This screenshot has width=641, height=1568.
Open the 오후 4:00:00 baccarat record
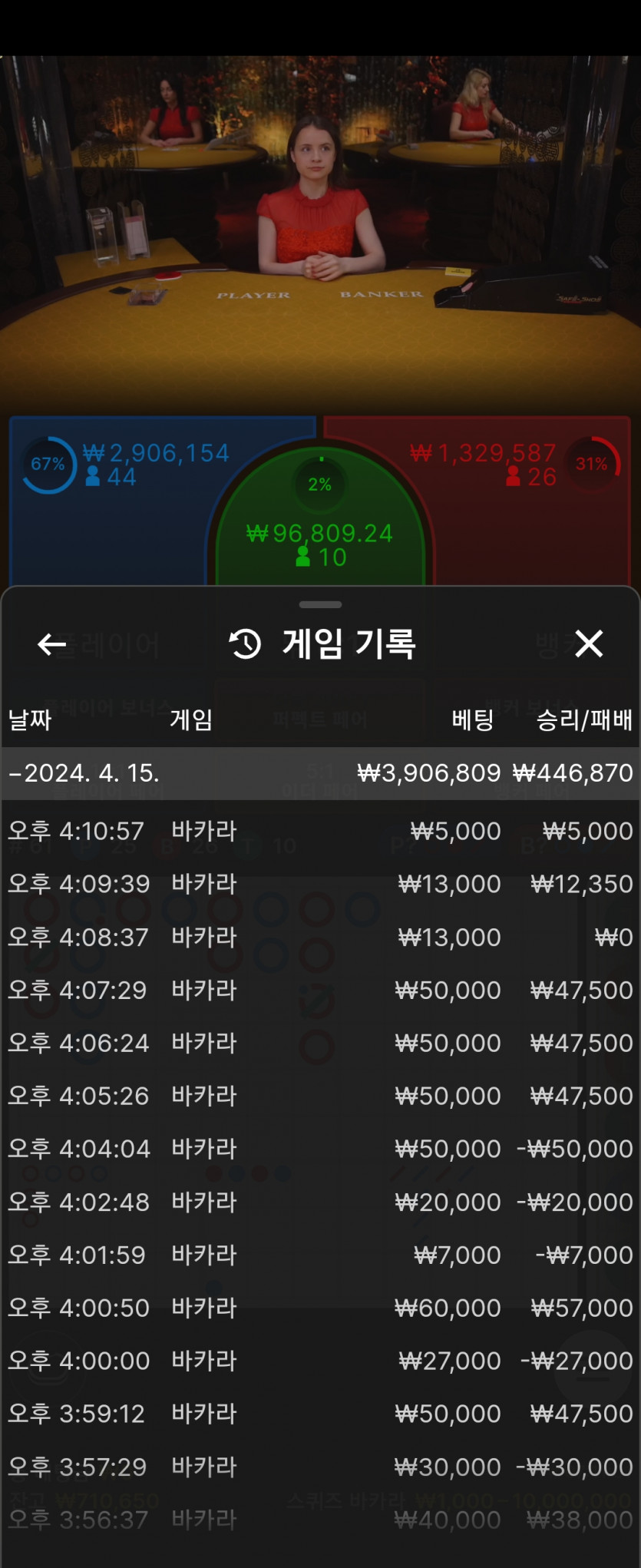pos(320,1361)
